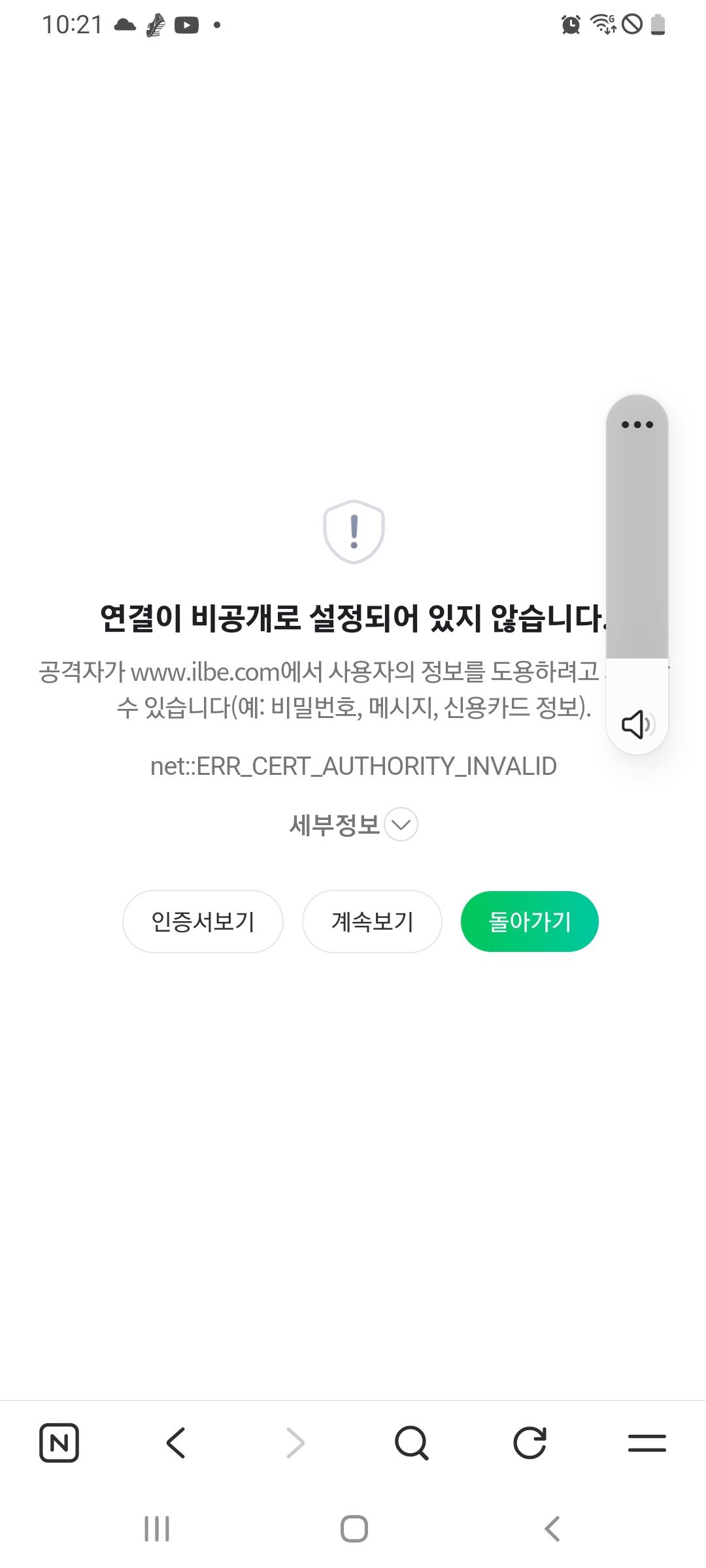Choose 계속보기 to proceed anyway

371,921
